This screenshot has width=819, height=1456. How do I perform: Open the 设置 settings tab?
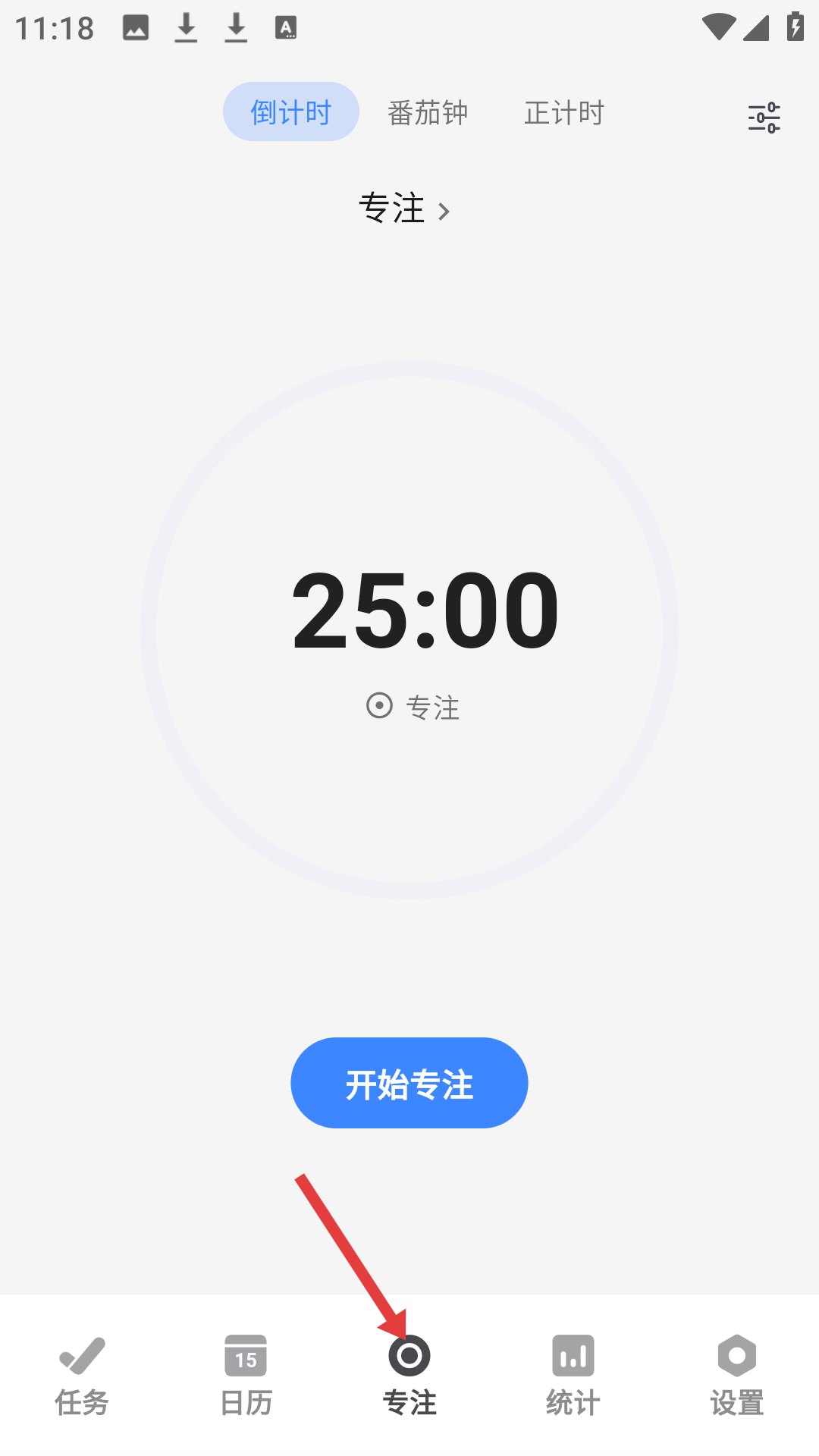(737, 1376)
